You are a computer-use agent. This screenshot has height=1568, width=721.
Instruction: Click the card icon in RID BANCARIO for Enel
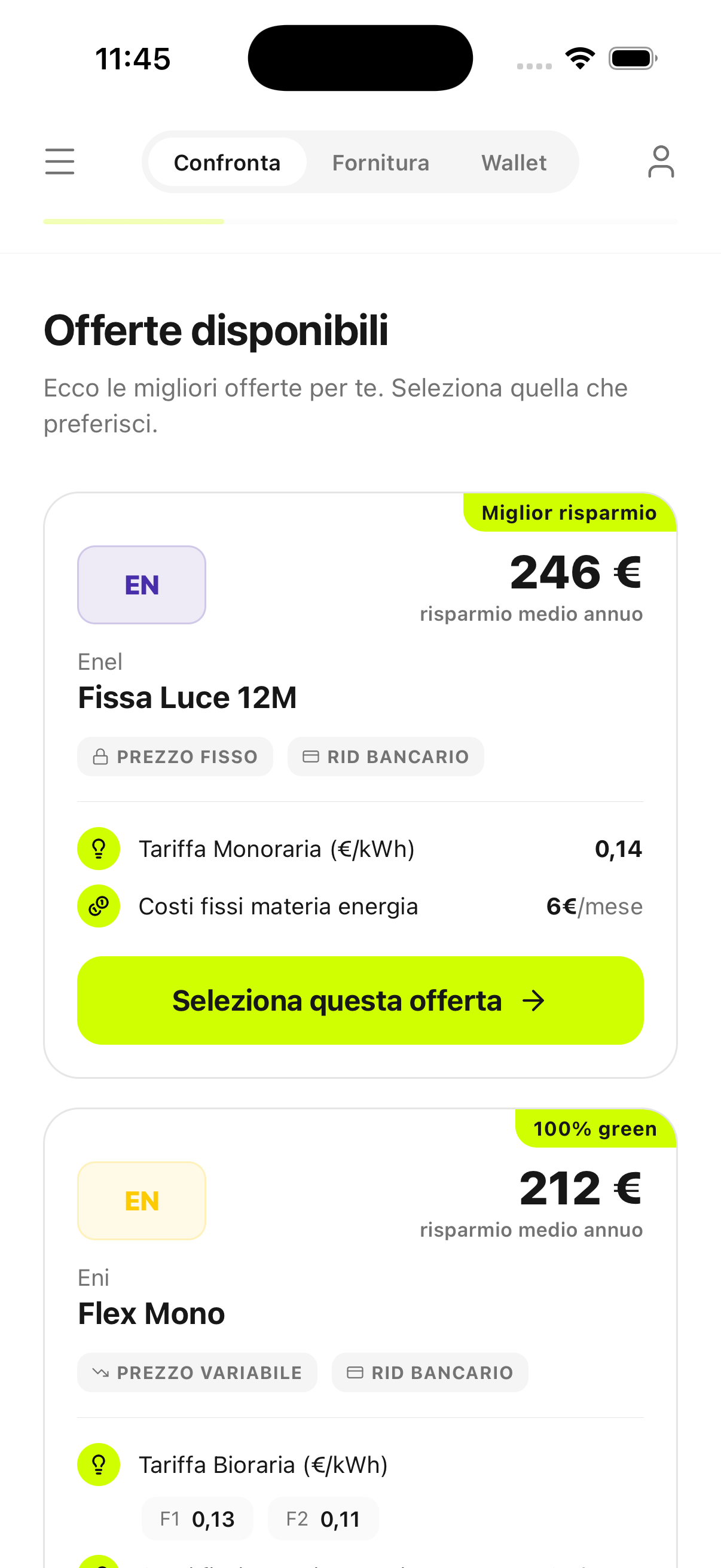tap(311, 756)
